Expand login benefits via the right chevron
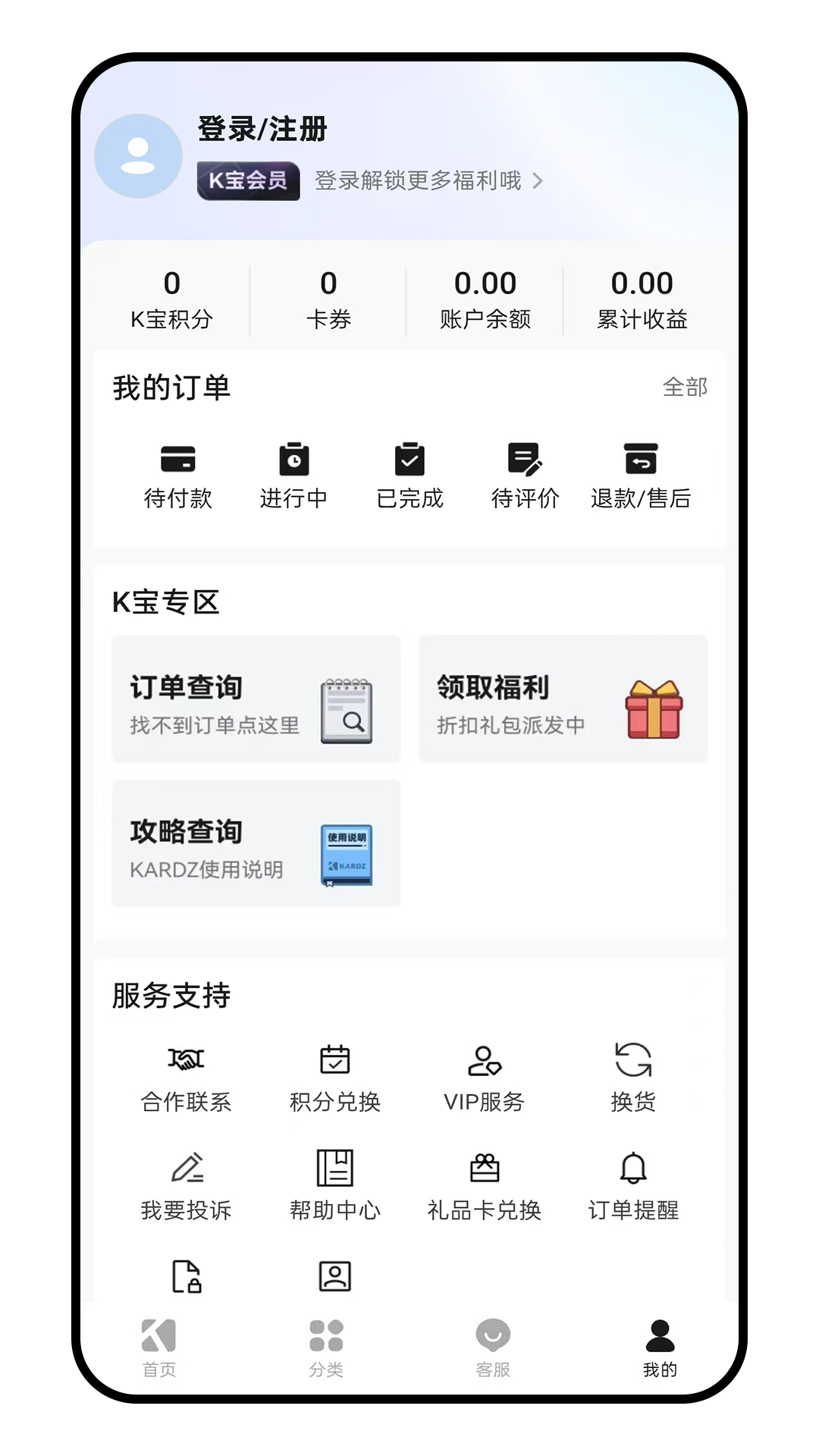The height and width of the screenshot is (1456, 819). pos(538,181)
